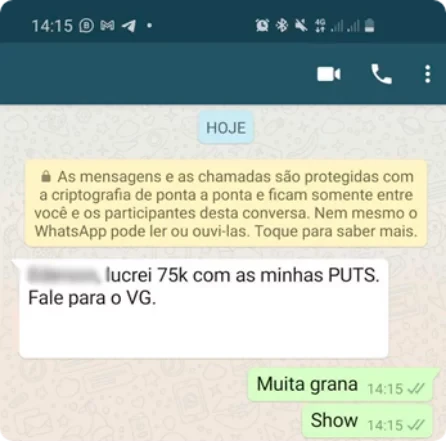This screenshot has width=446, height=441.
Task: Tap the encryption notice to learn more
Action: pyautogui.click(x=226, y=204)
